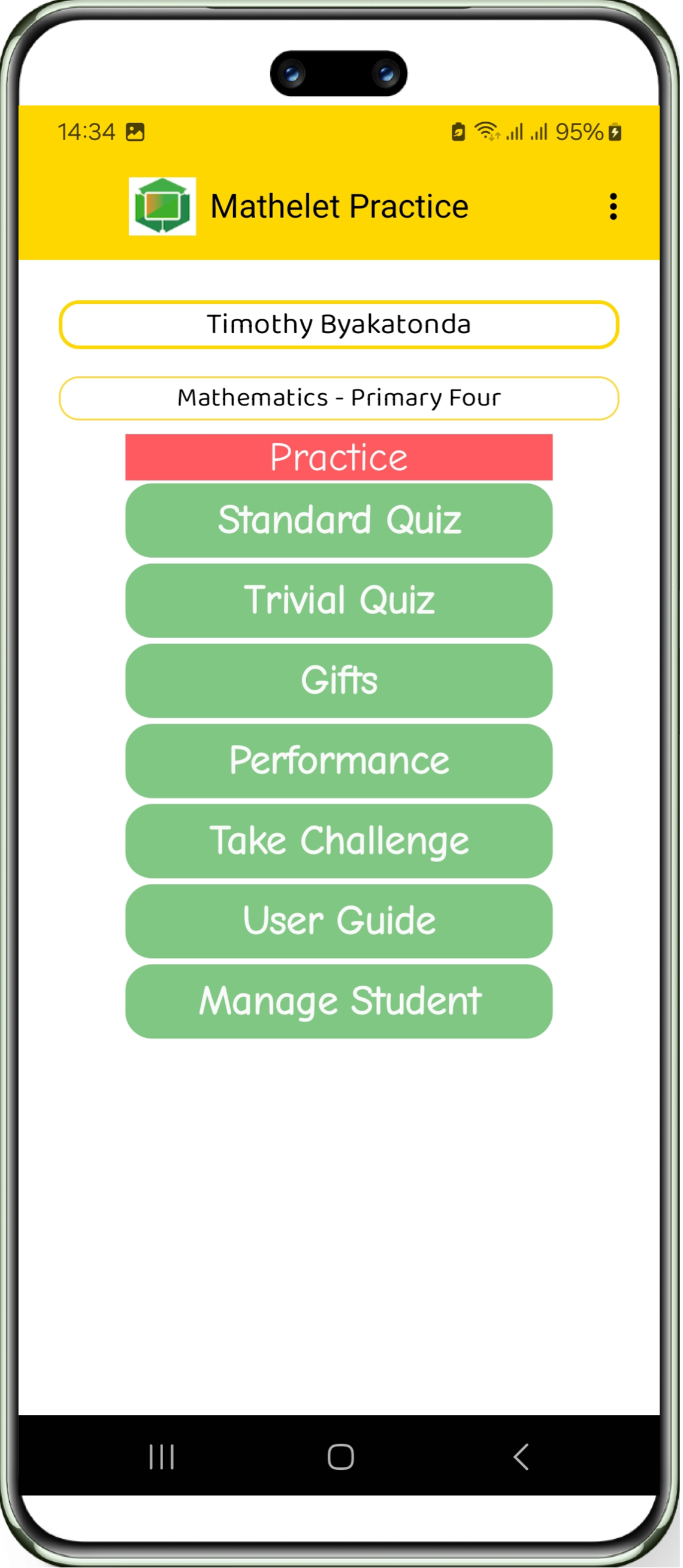Tap the Timothy Byakatonda name field
683x1568 pixels.
pyautogui.click(x=339, y=324)
